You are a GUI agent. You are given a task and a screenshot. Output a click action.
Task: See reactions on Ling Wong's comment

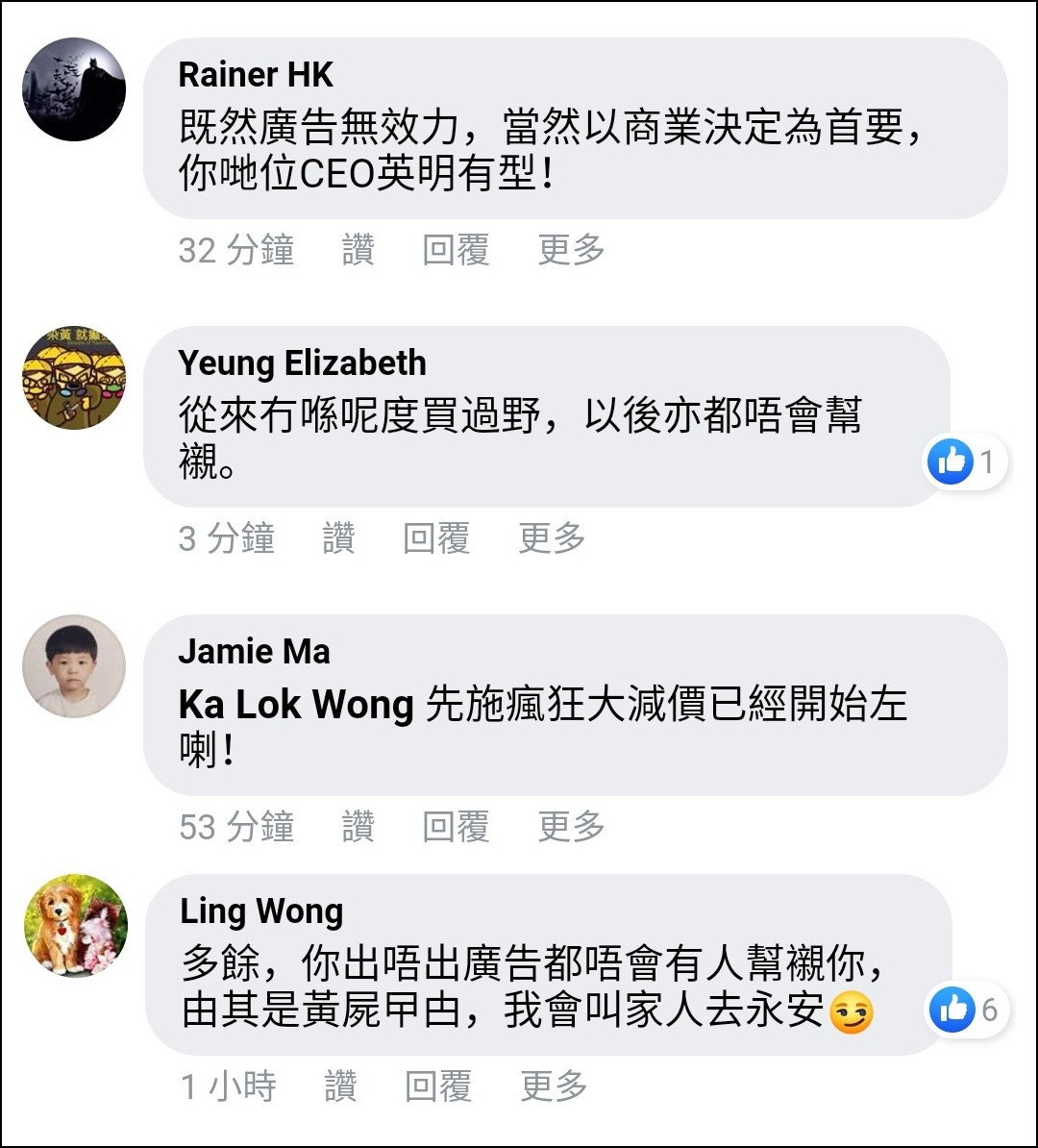966,1011
